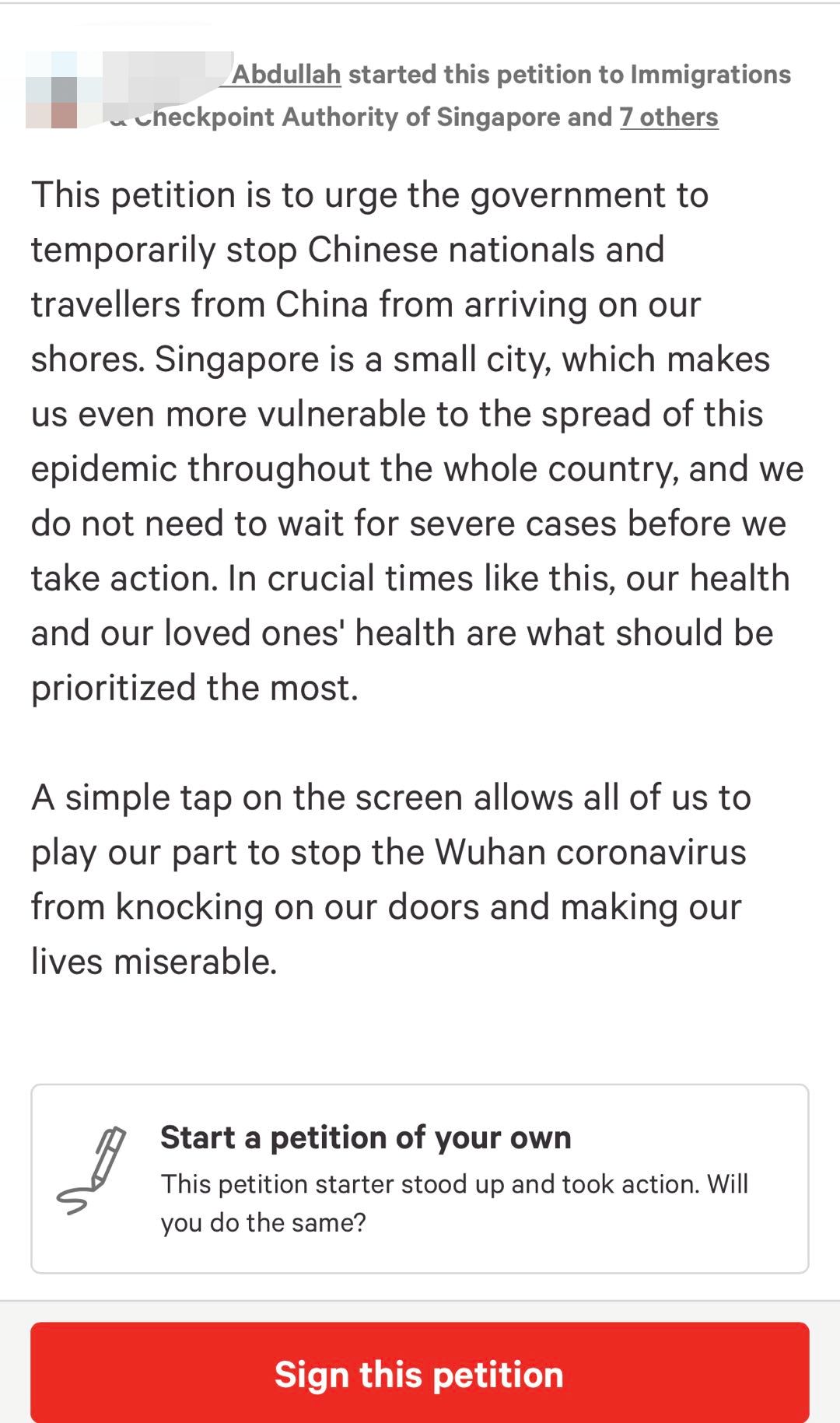Sign this petition
840x1423 pixels.
point(419,1373)
